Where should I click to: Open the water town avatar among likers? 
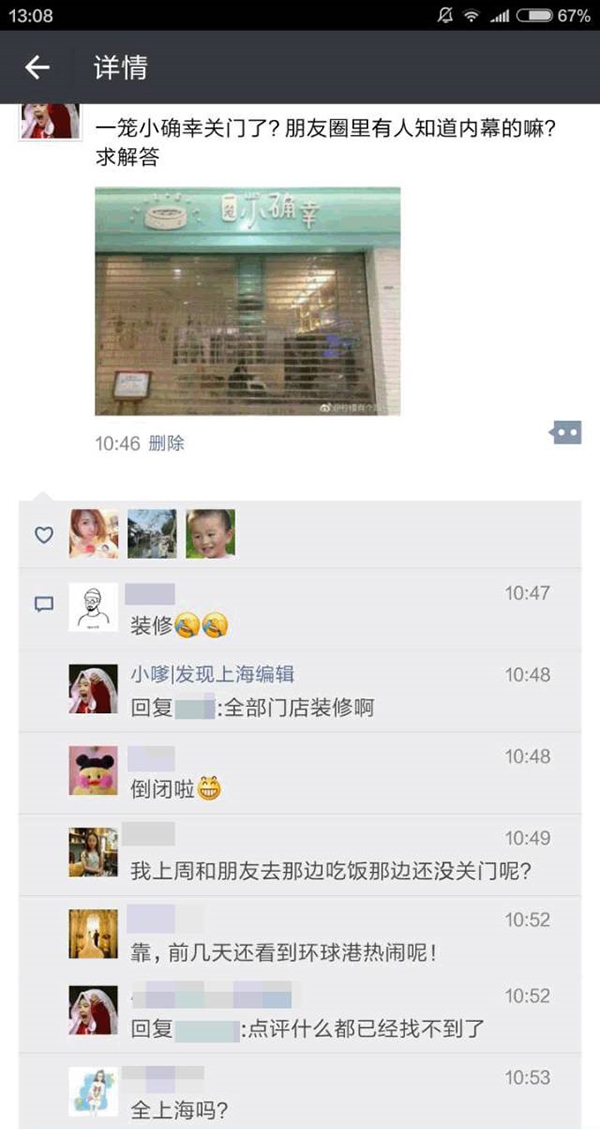(152, 534)
